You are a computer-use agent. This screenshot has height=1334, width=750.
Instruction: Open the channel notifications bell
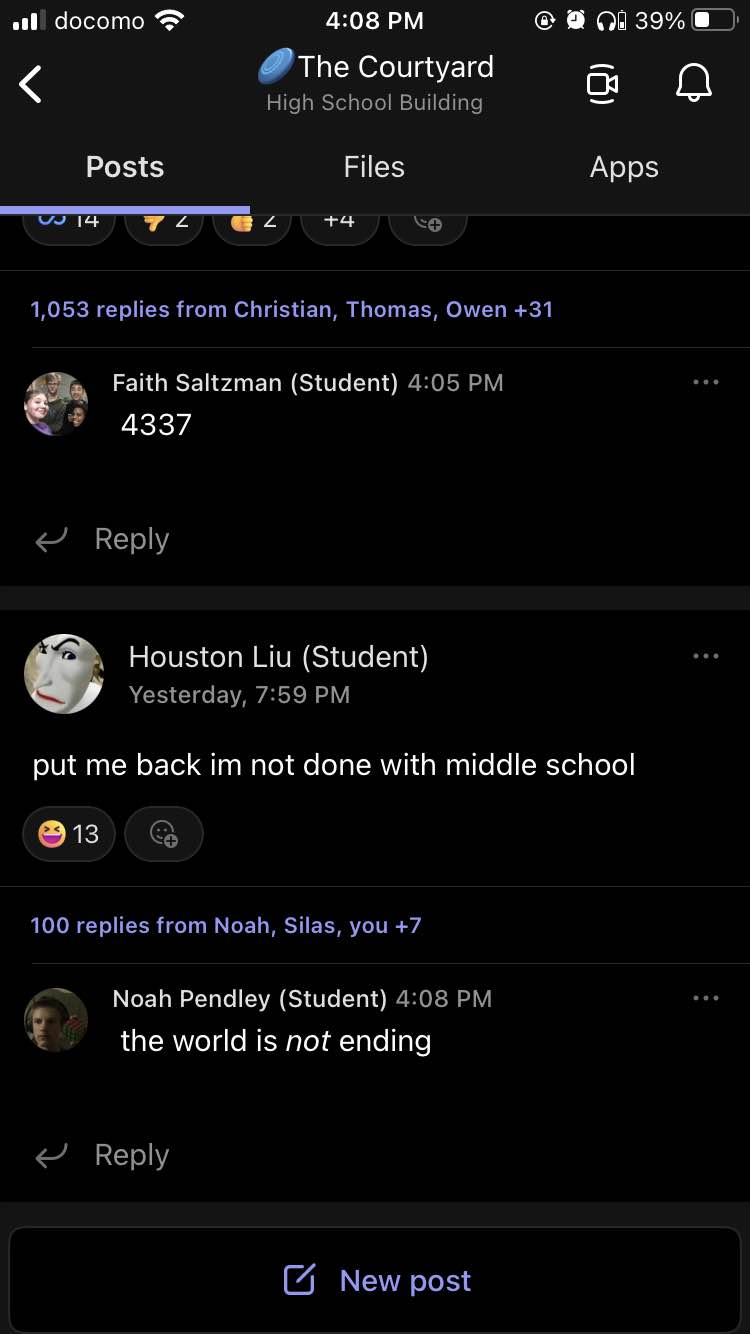coord(693,84)
